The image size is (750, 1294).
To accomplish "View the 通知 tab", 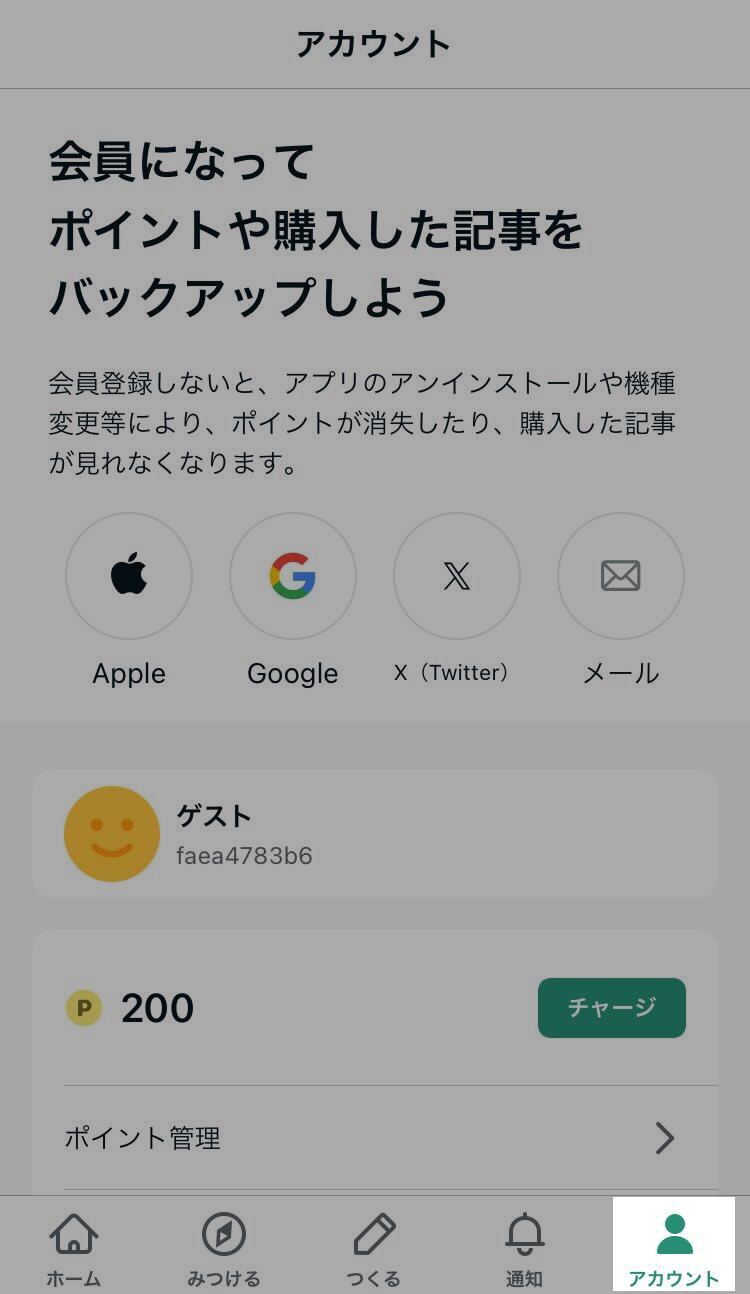I will click(x=524, y=1248).
